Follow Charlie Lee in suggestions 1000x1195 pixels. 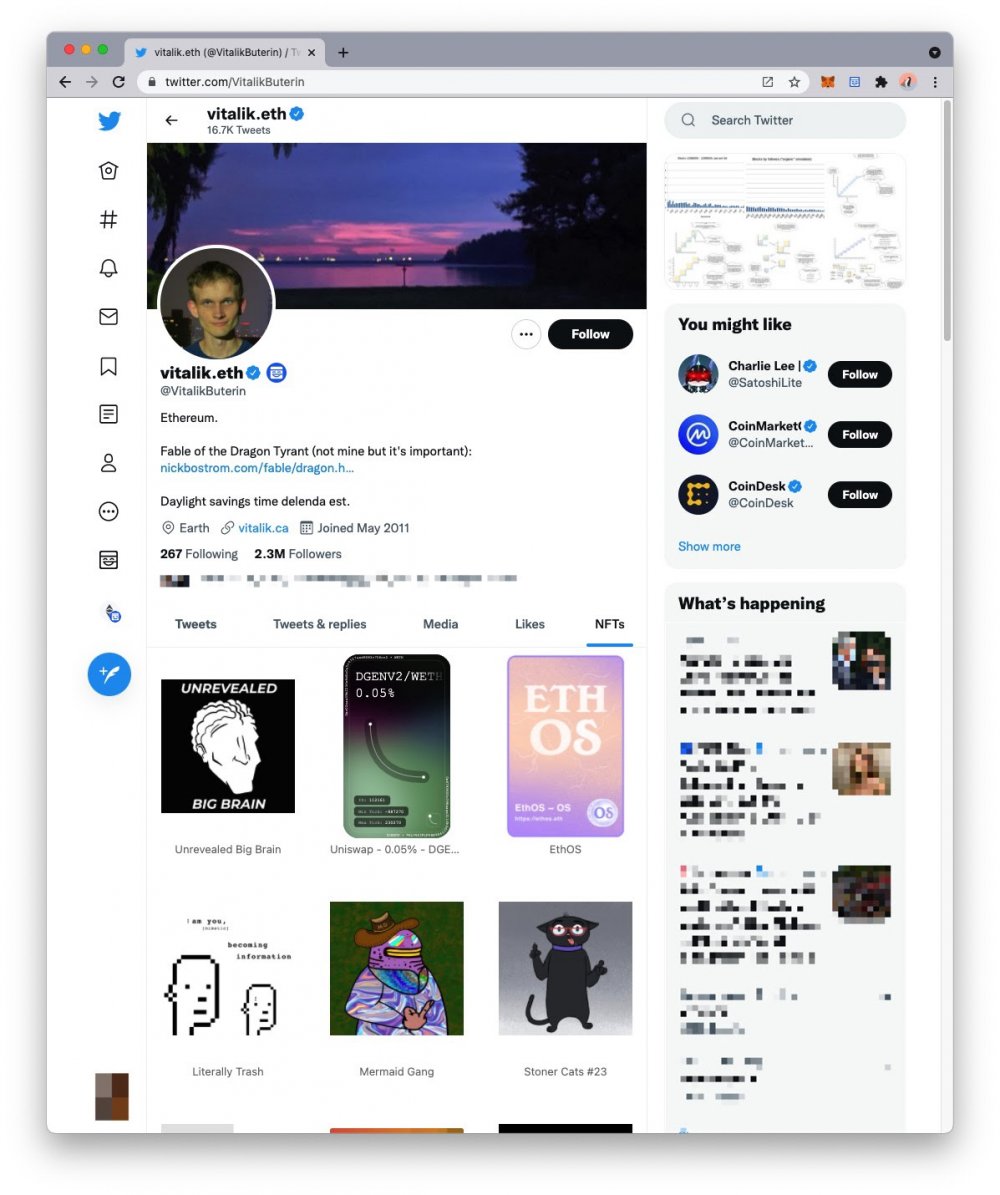tap(859, 375)
